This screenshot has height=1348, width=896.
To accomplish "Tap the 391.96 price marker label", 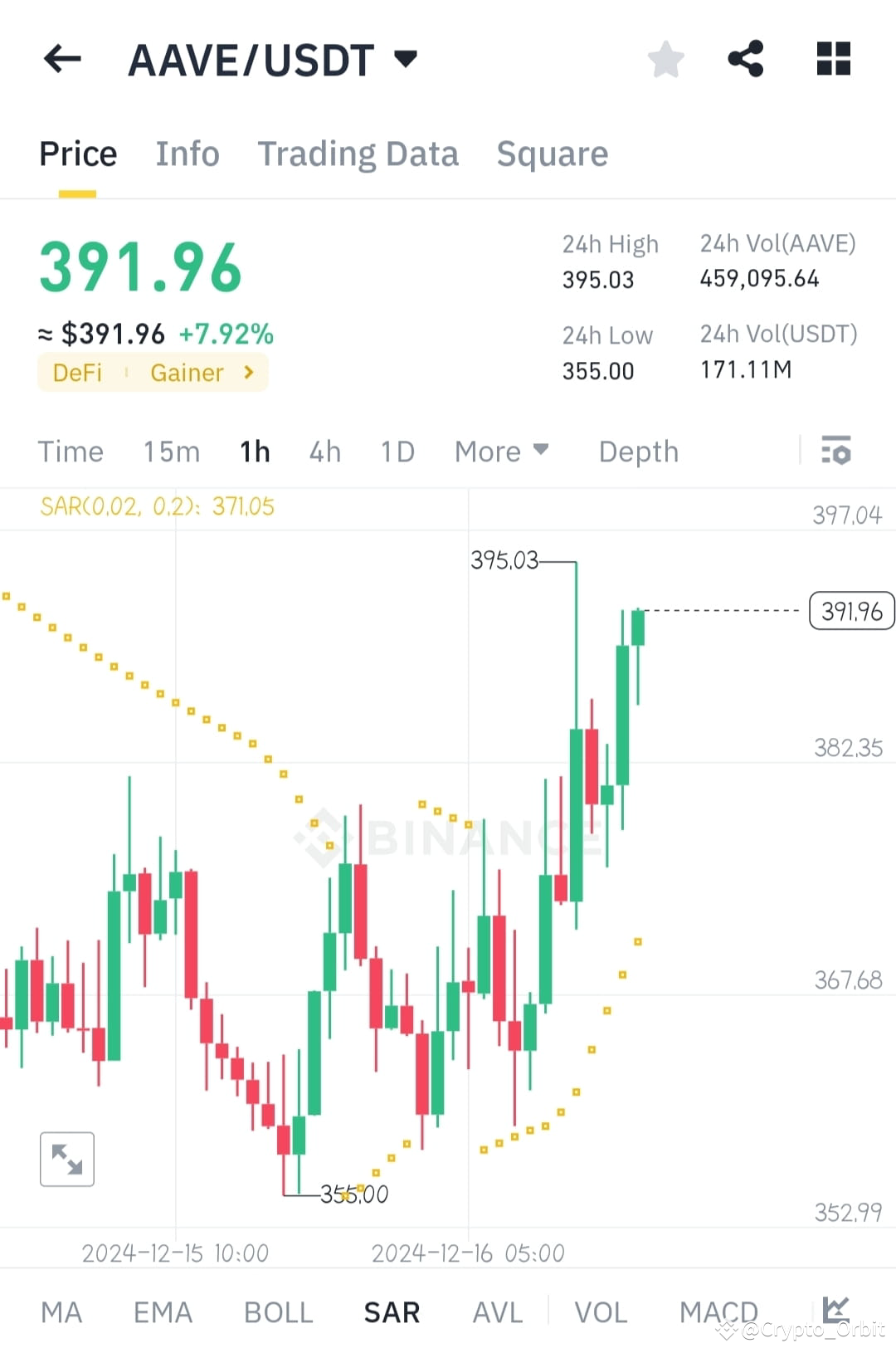I will tap(851, 611).
